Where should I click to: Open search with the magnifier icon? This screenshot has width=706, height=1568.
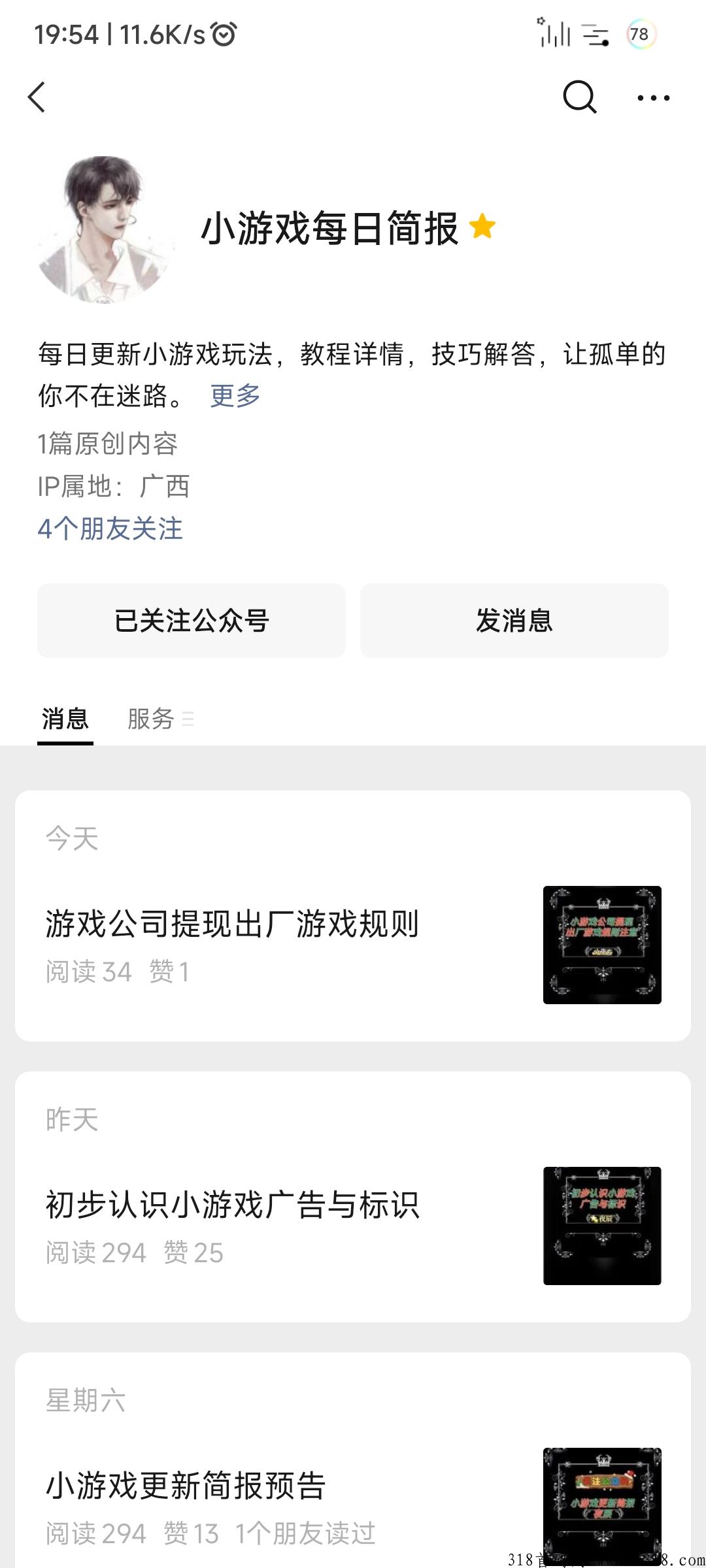click(579, 97)
